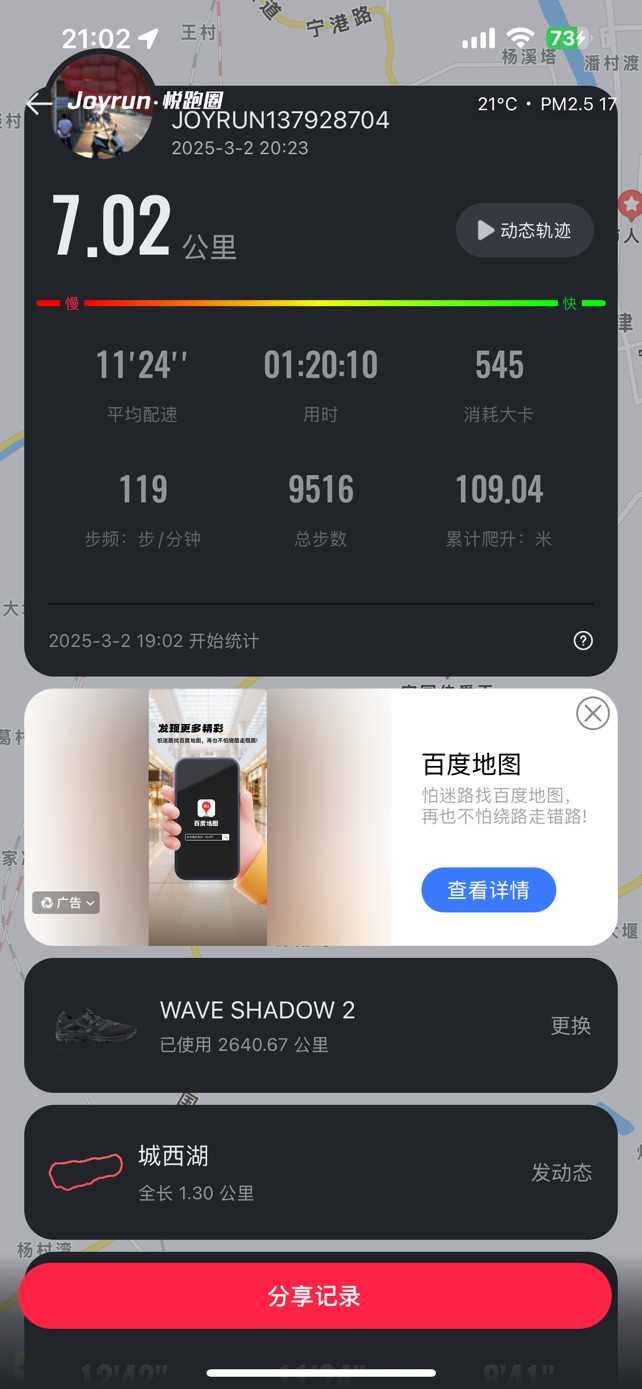
Task: Play the 动态轨迹 route animation
Action: point(524,231)
